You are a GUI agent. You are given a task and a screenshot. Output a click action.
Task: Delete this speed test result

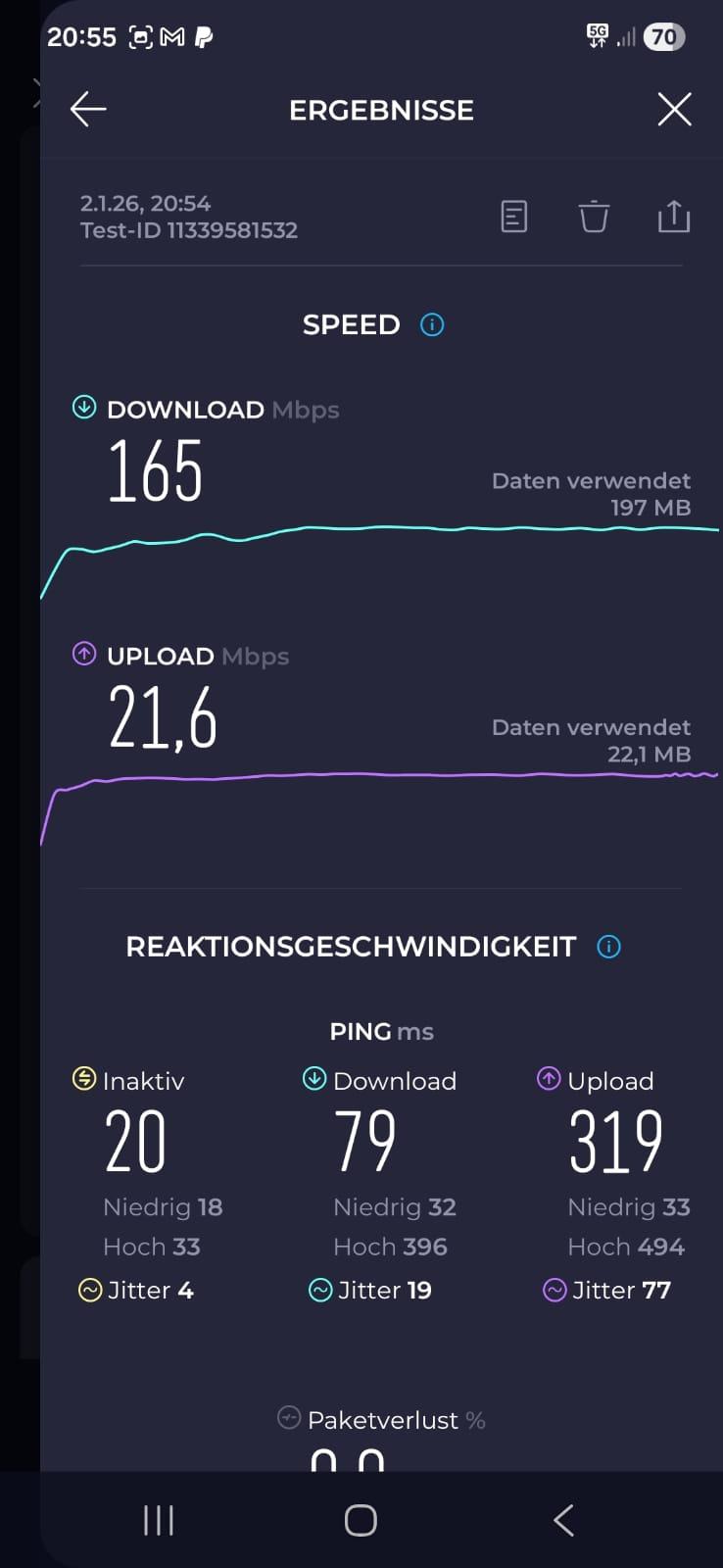[594, 217]
